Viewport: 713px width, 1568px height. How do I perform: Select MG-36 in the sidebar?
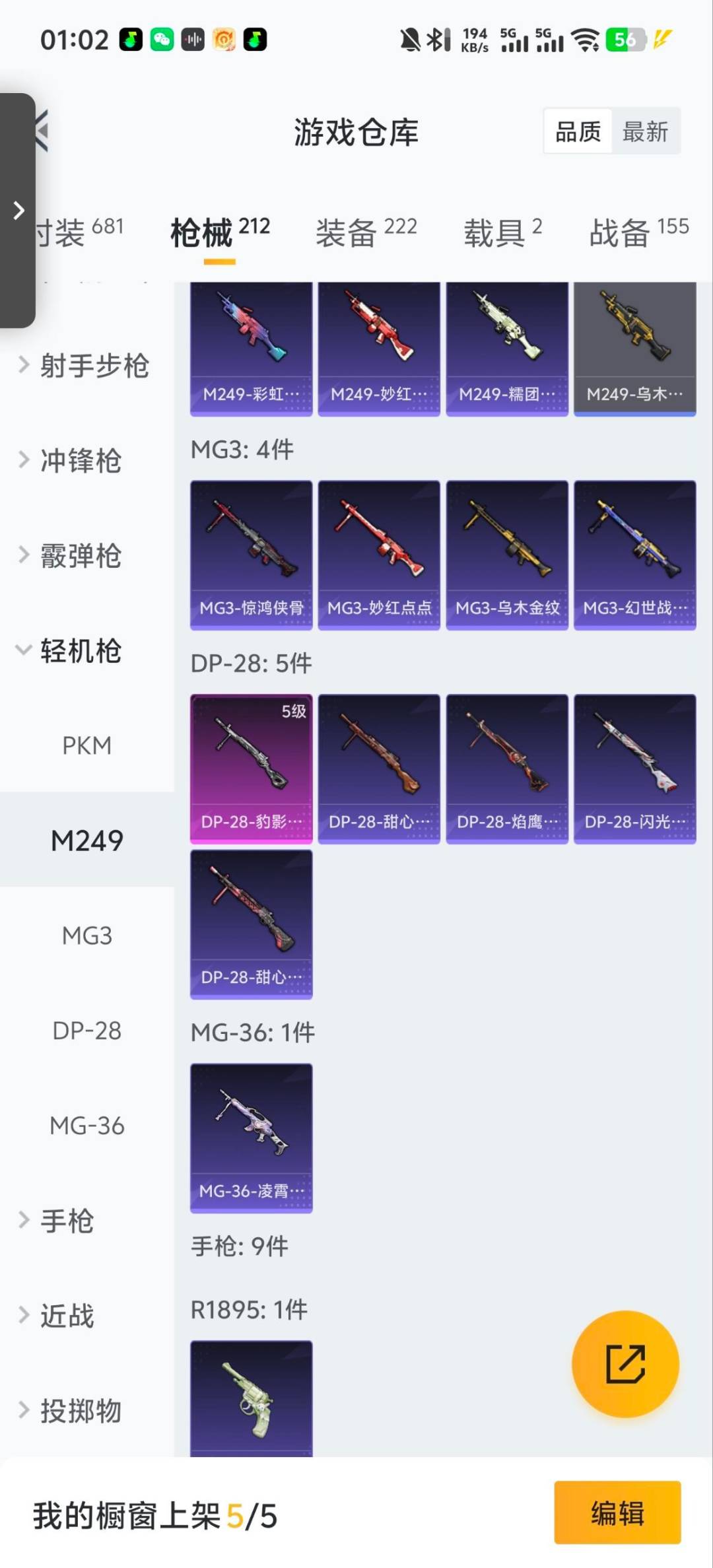[87, 1125]
